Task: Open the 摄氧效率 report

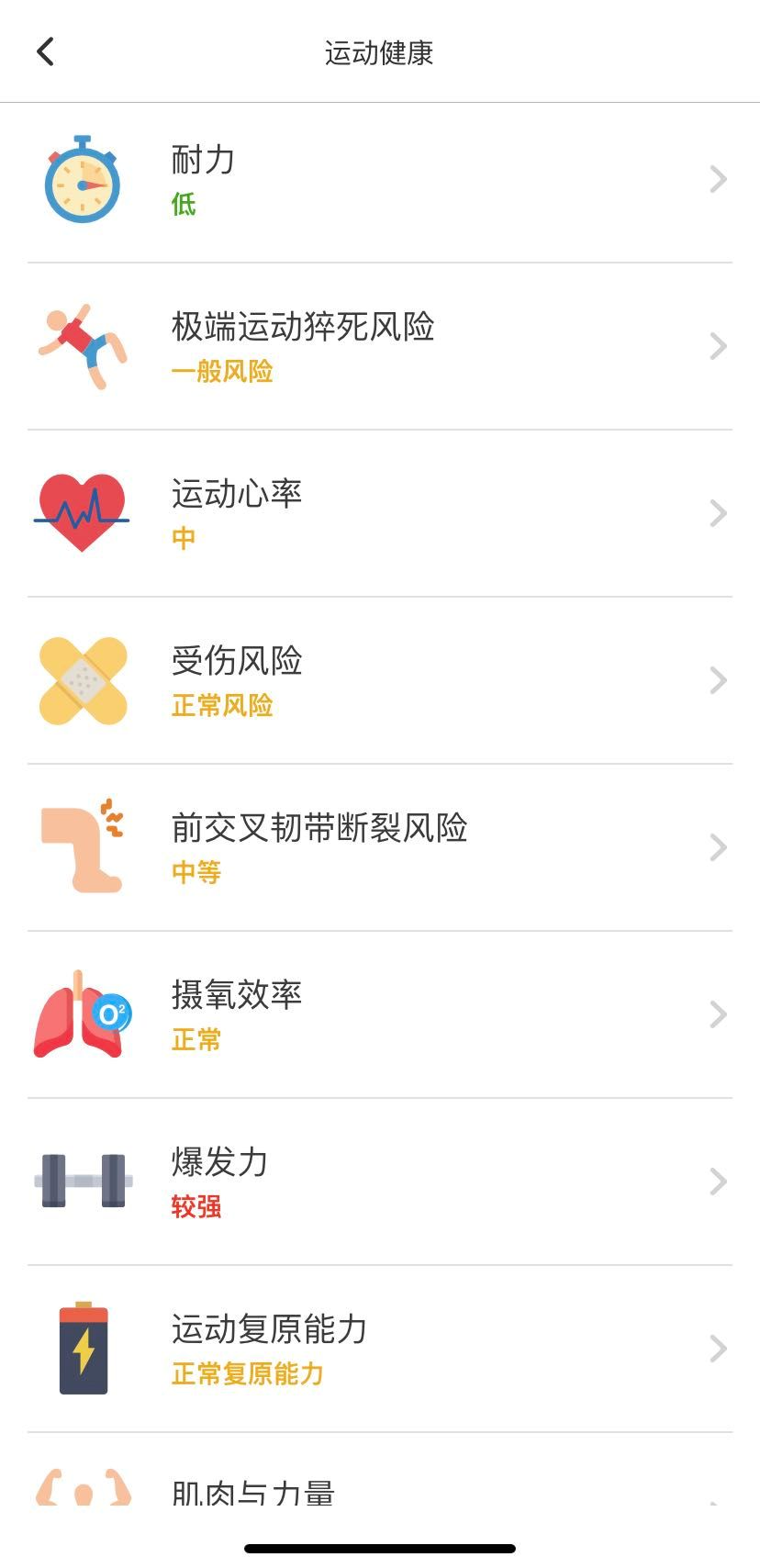Action: 380,1015
